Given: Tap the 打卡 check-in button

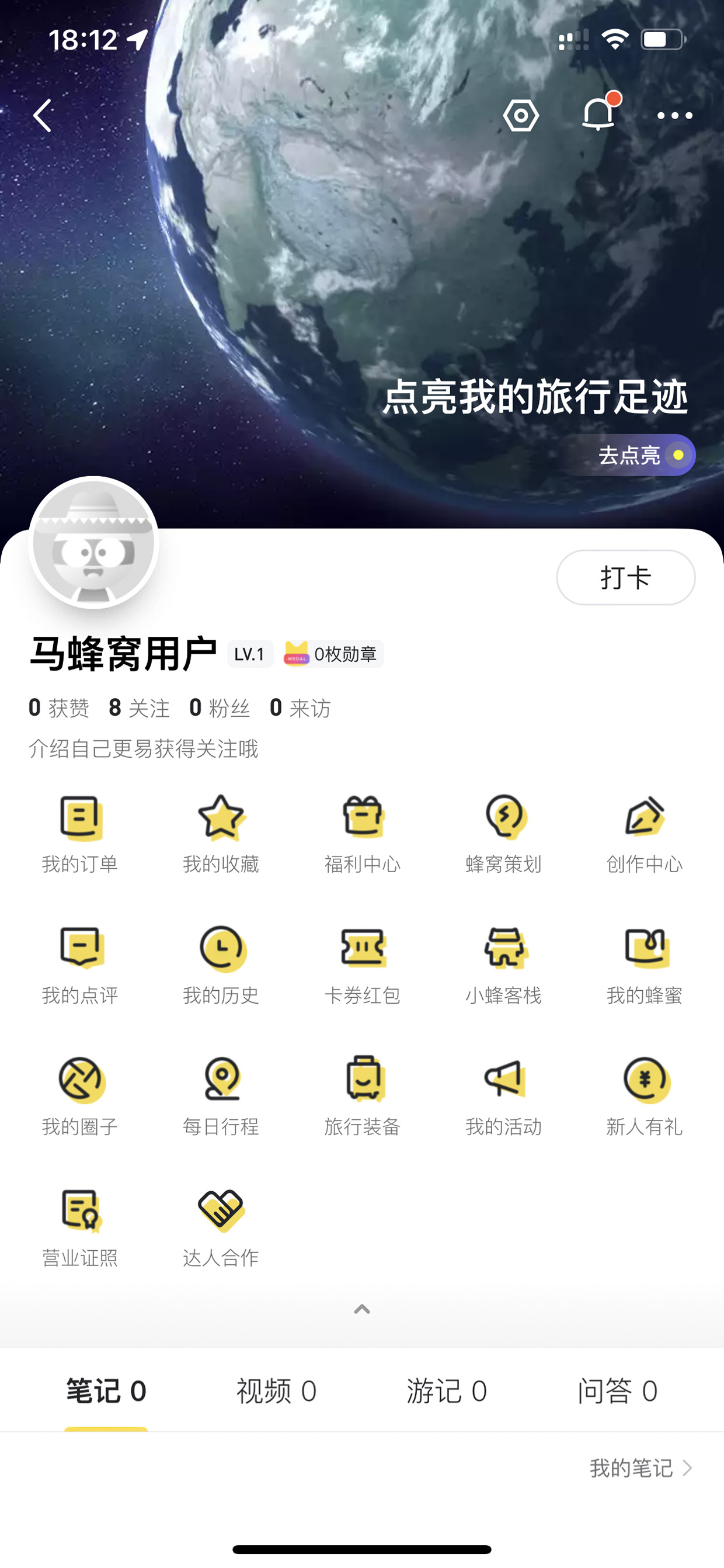Looking at the screenshot, I should click(625, 577).
